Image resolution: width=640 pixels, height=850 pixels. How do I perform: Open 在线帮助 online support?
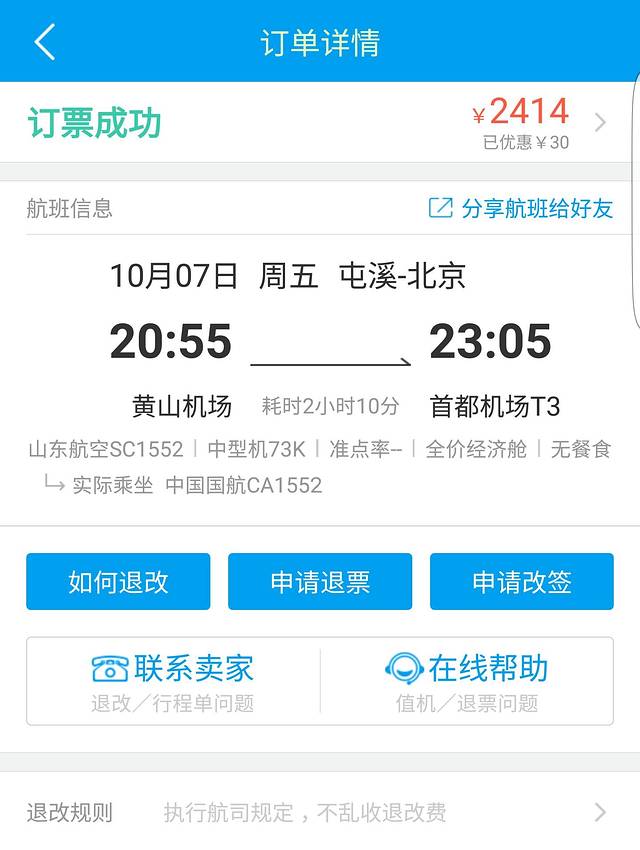pos(467,681)
